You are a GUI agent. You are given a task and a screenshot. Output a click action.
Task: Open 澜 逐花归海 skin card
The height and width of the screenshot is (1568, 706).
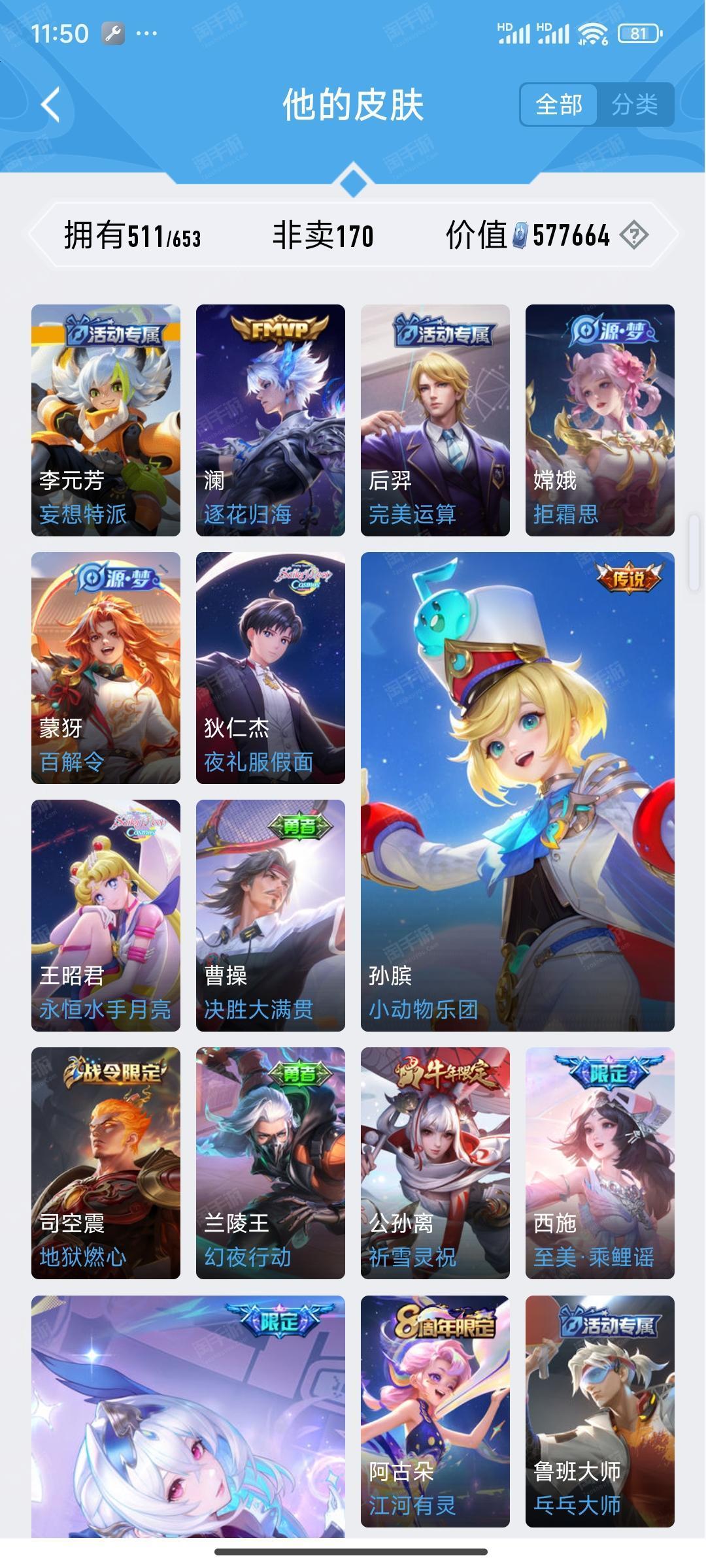point(271,420)
